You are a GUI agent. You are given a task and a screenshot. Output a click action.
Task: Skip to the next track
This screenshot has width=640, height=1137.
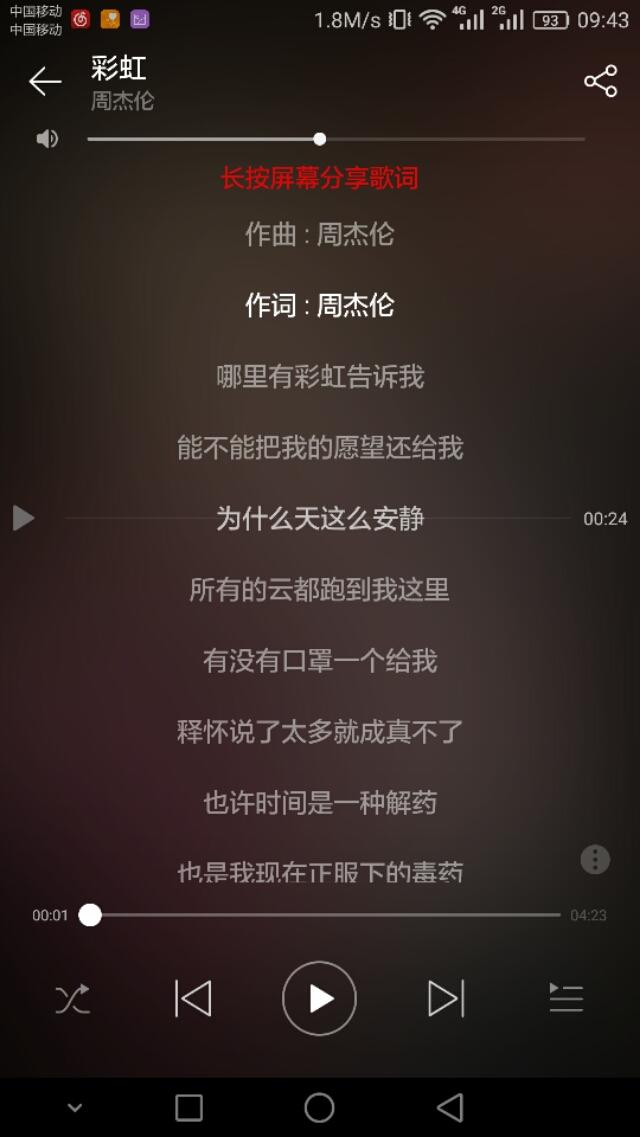[446, 998]
